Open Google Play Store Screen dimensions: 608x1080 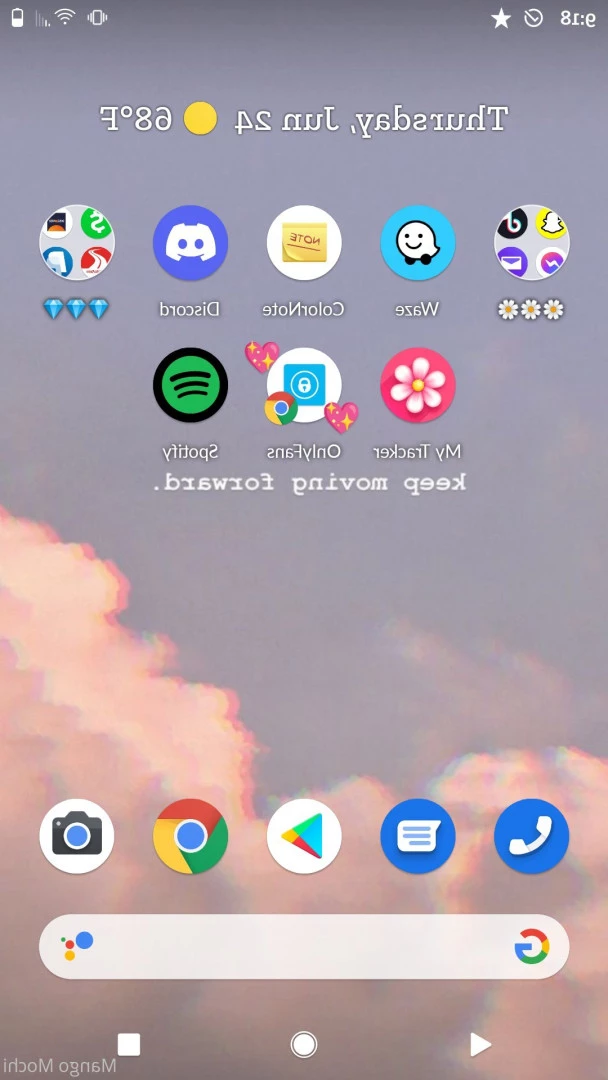click(x=304, y=836)
